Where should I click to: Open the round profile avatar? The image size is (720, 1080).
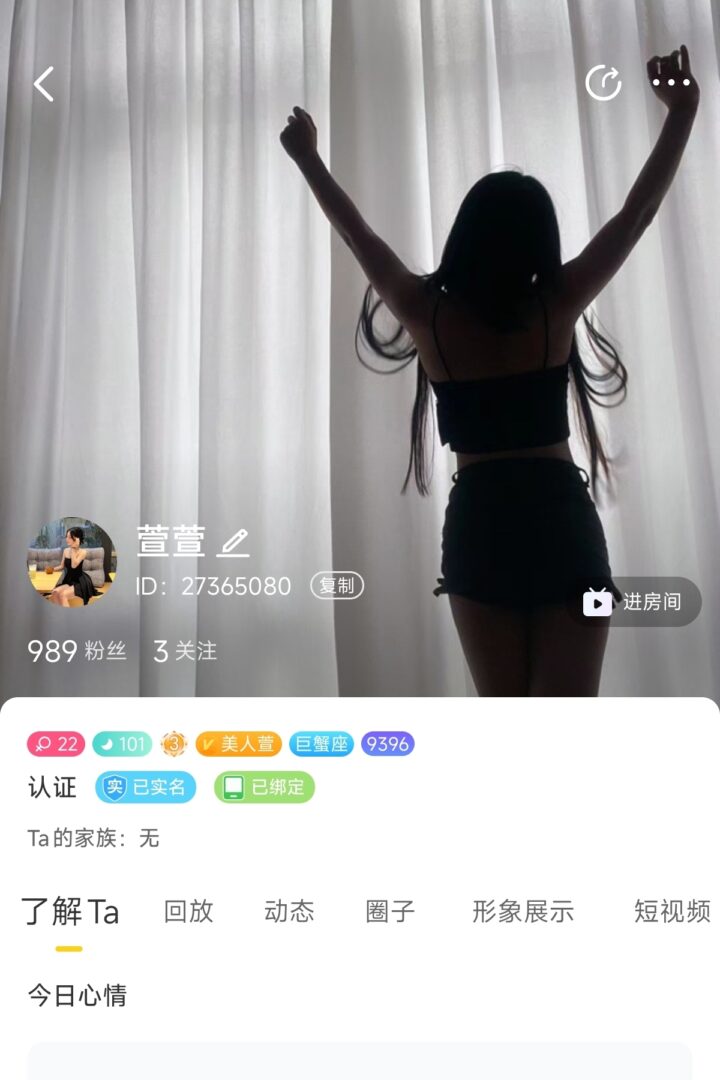coord(71,562)
